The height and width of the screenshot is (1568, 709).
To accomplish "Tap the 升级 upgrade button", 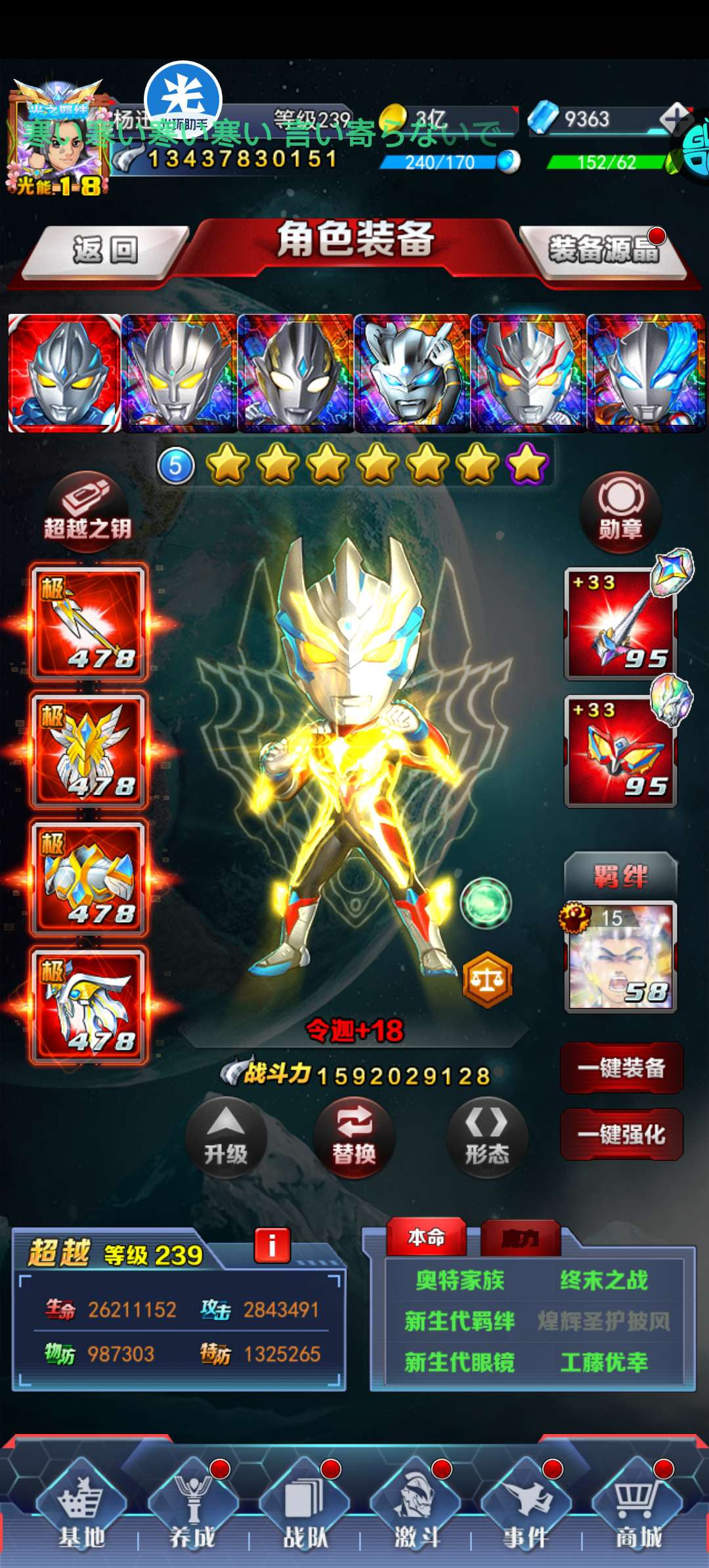I will [x=226, y=1137].
